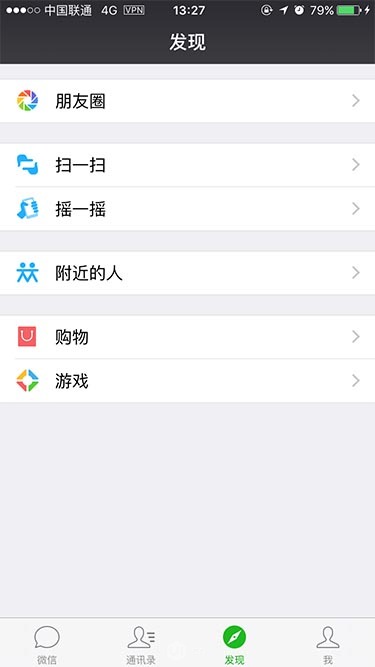Open the 扫一扫 scanner
The width and height of the screenshot is (375, 667).
coord(188,165)
